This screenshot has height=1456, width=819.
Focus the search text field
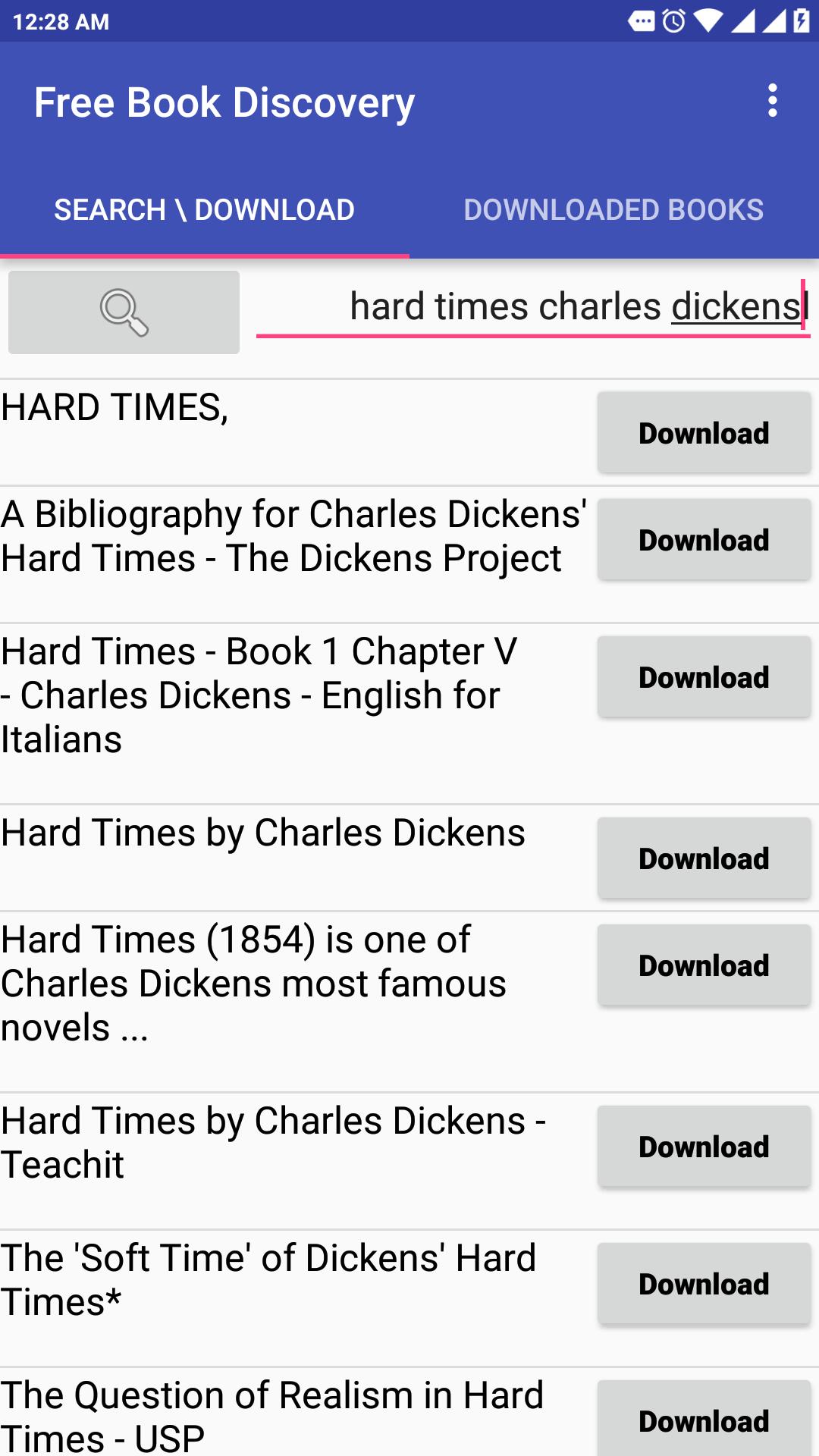533,307
